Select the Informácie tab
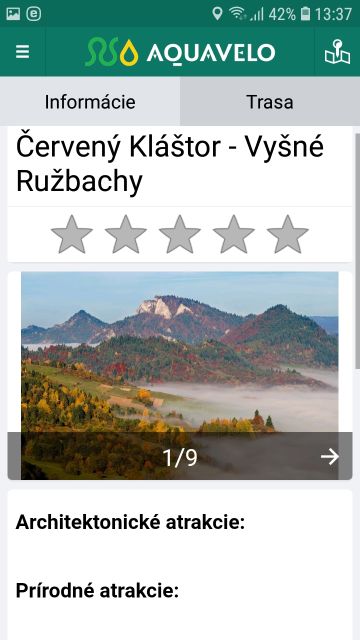This screenshot has width=360, height=640. coord(90,102)
